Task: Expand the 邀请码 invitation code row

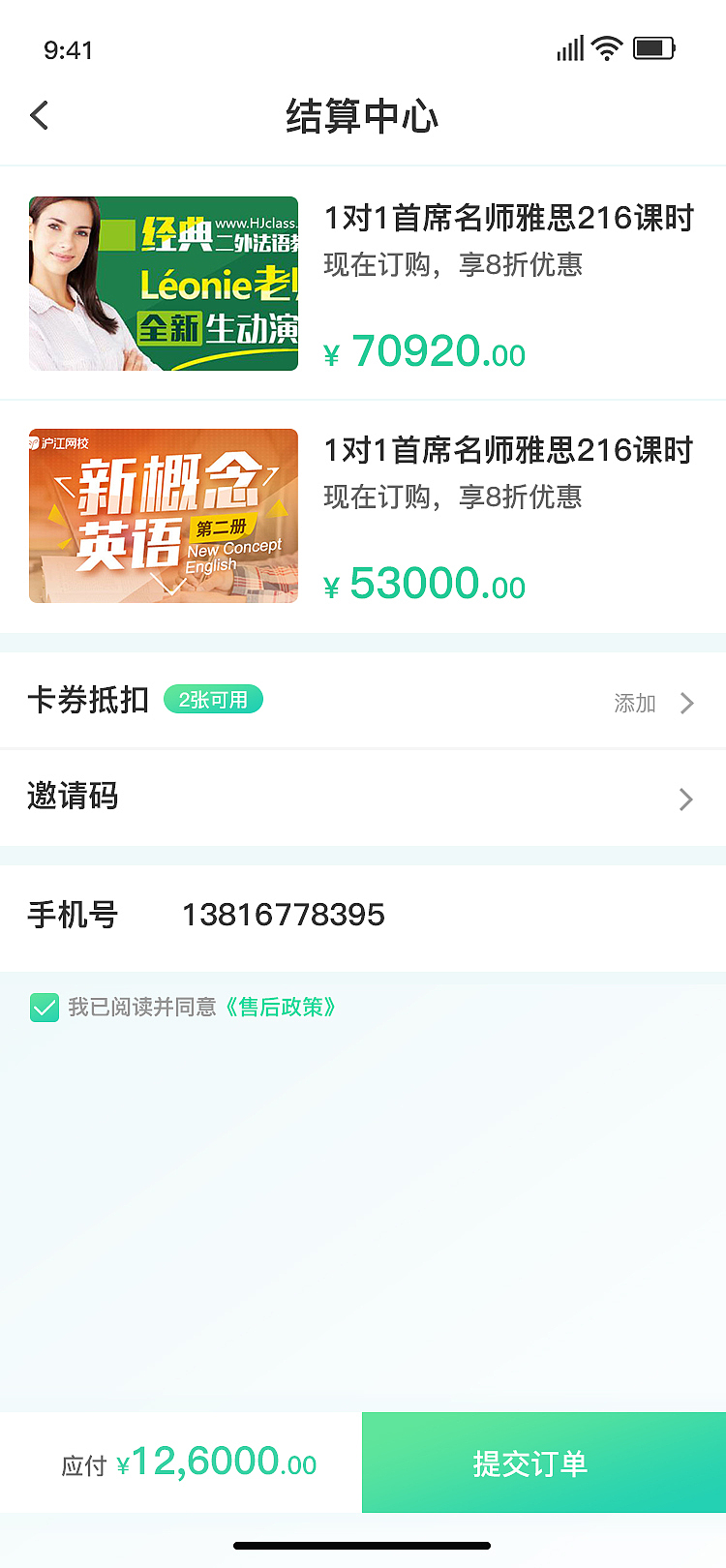Action: (687, 799)
